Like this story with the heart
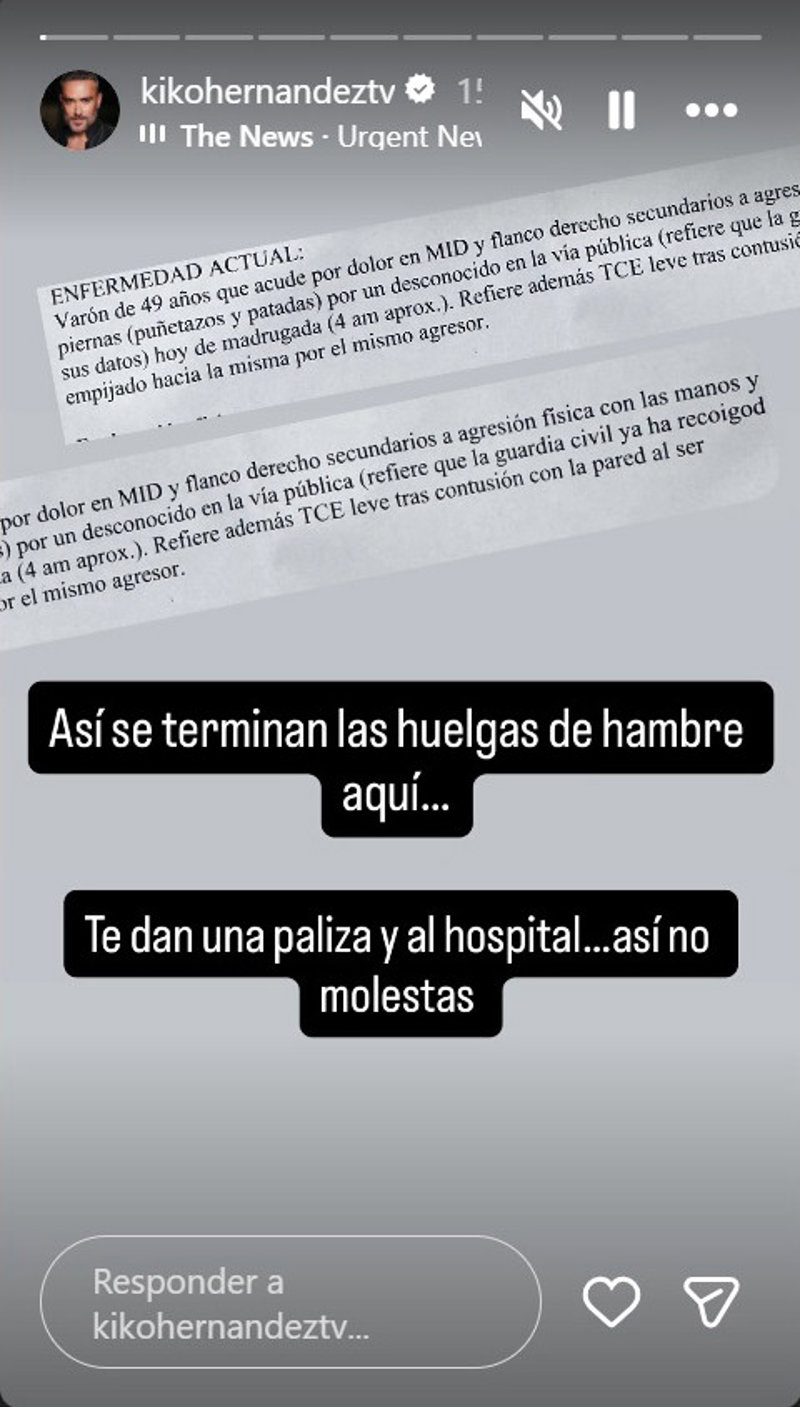800x1407 pixels. click(x=611, y=1302)
